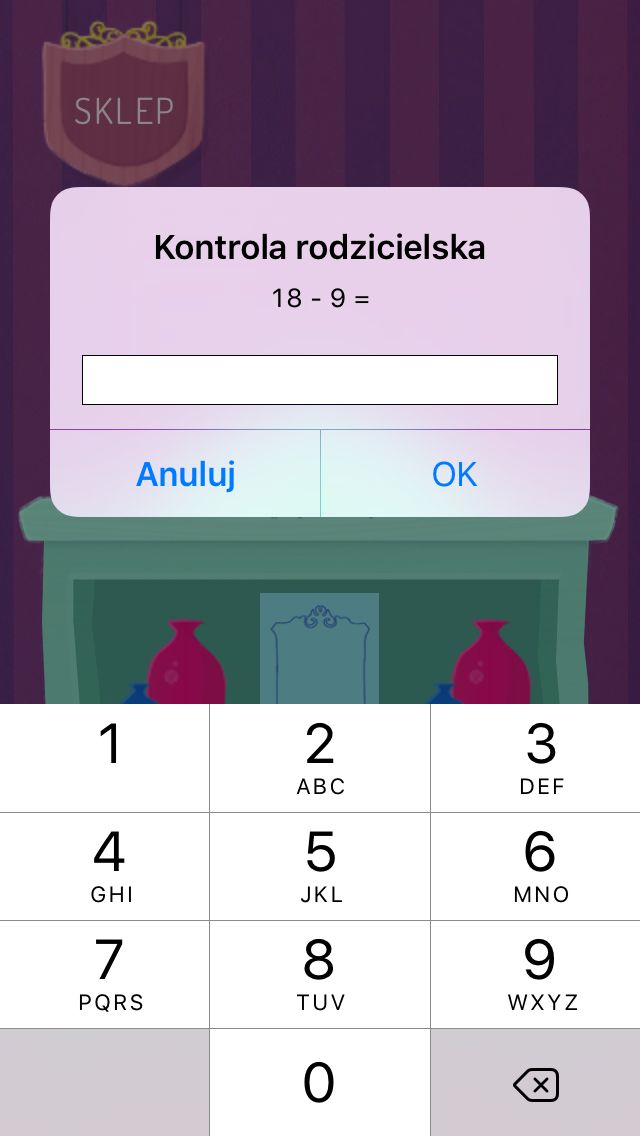640x1136 pixels.
Task: Tap the 5 JKL key
Action: tap(320, 866)
